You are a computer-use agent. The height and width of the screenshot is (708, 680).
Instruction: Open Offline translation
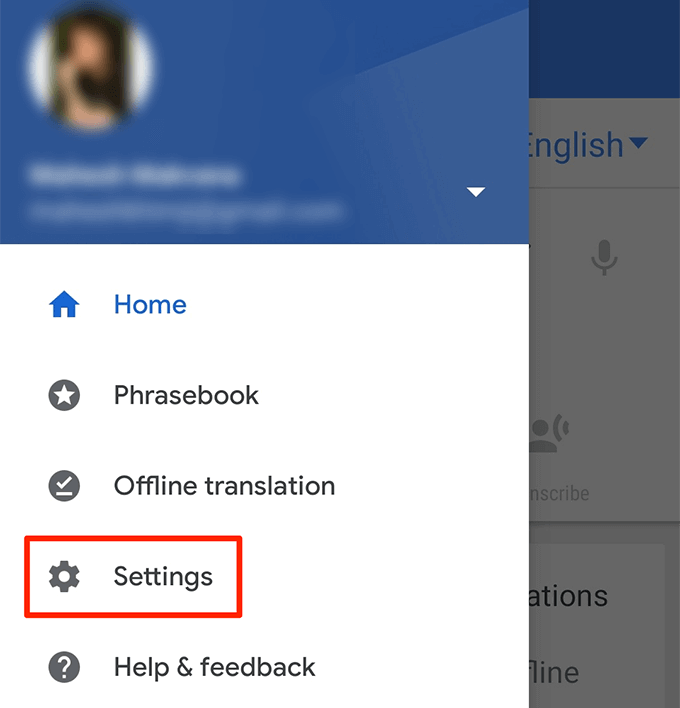[x=223, y=486]
